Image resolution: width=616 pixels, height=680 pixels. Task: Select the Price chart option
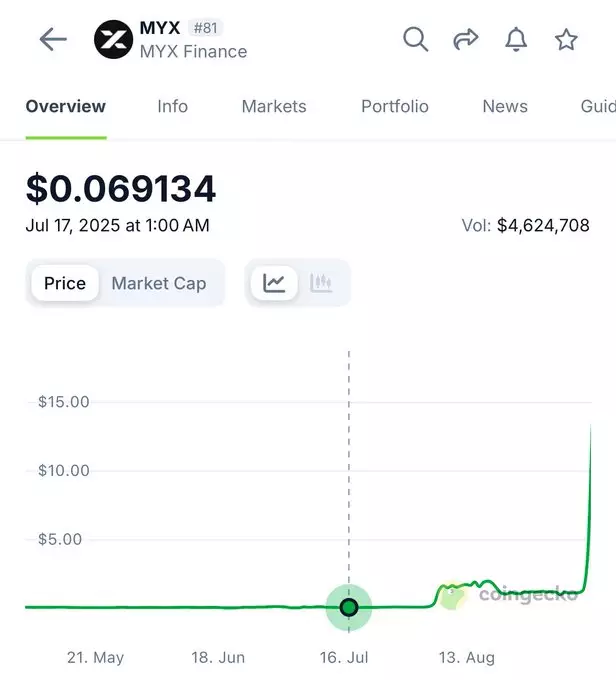[65, 283]
